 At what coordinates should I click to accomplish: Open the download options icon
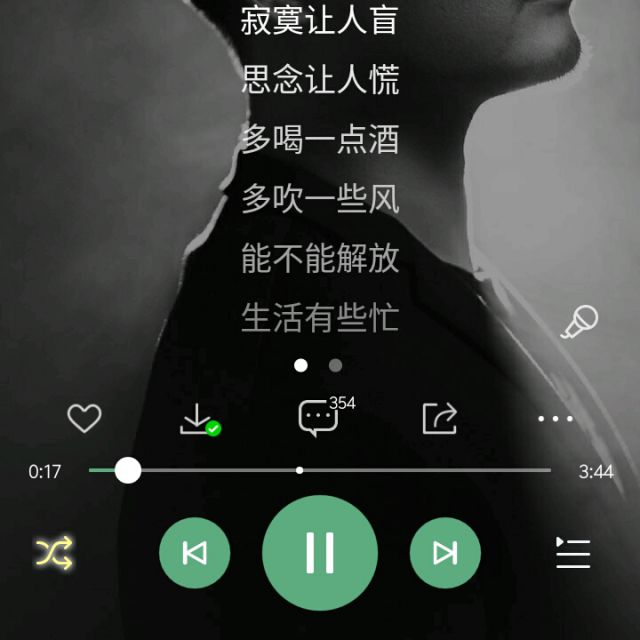pos(198,418)
